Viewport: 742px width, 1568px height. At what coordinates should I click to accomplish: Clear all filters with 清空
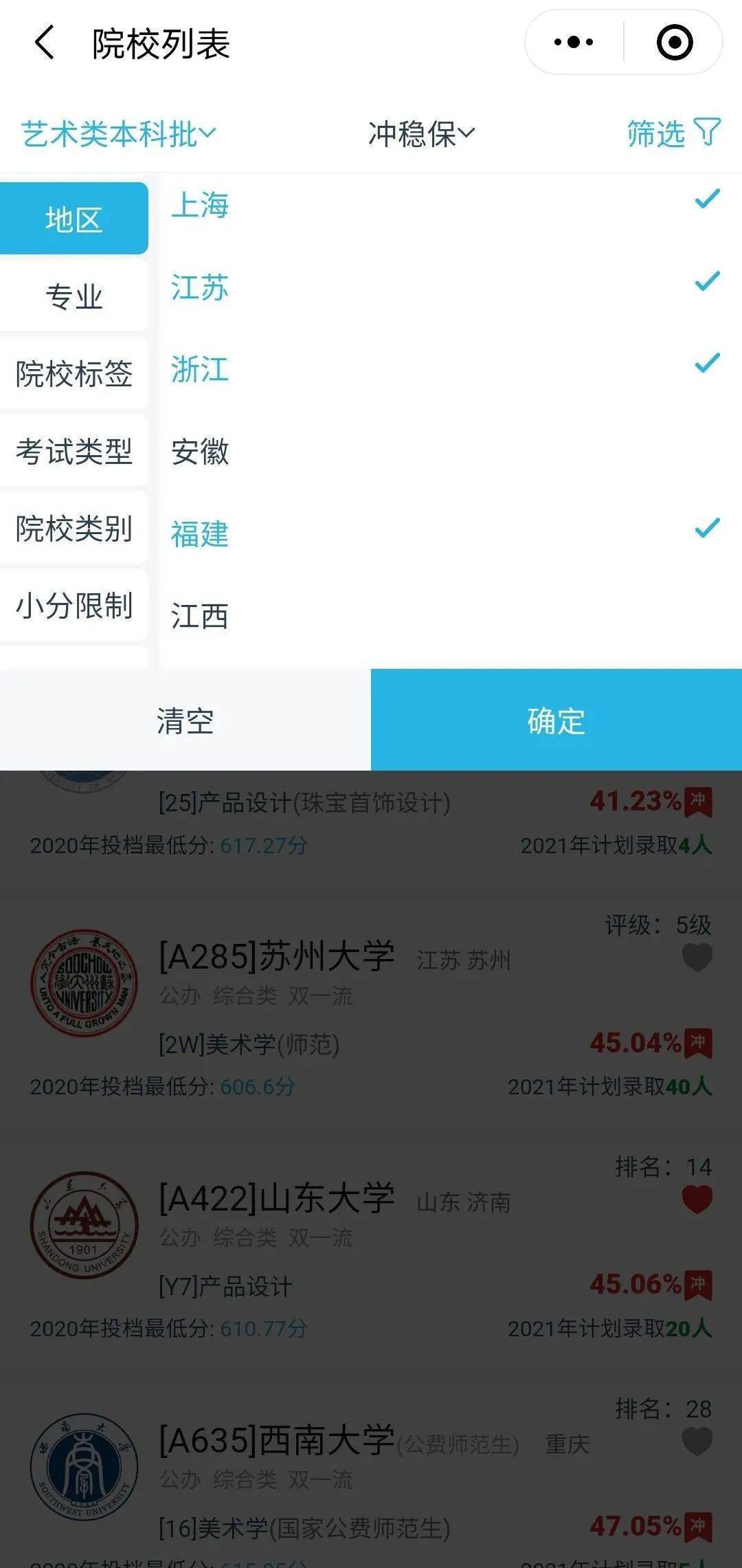click(185, 720)
